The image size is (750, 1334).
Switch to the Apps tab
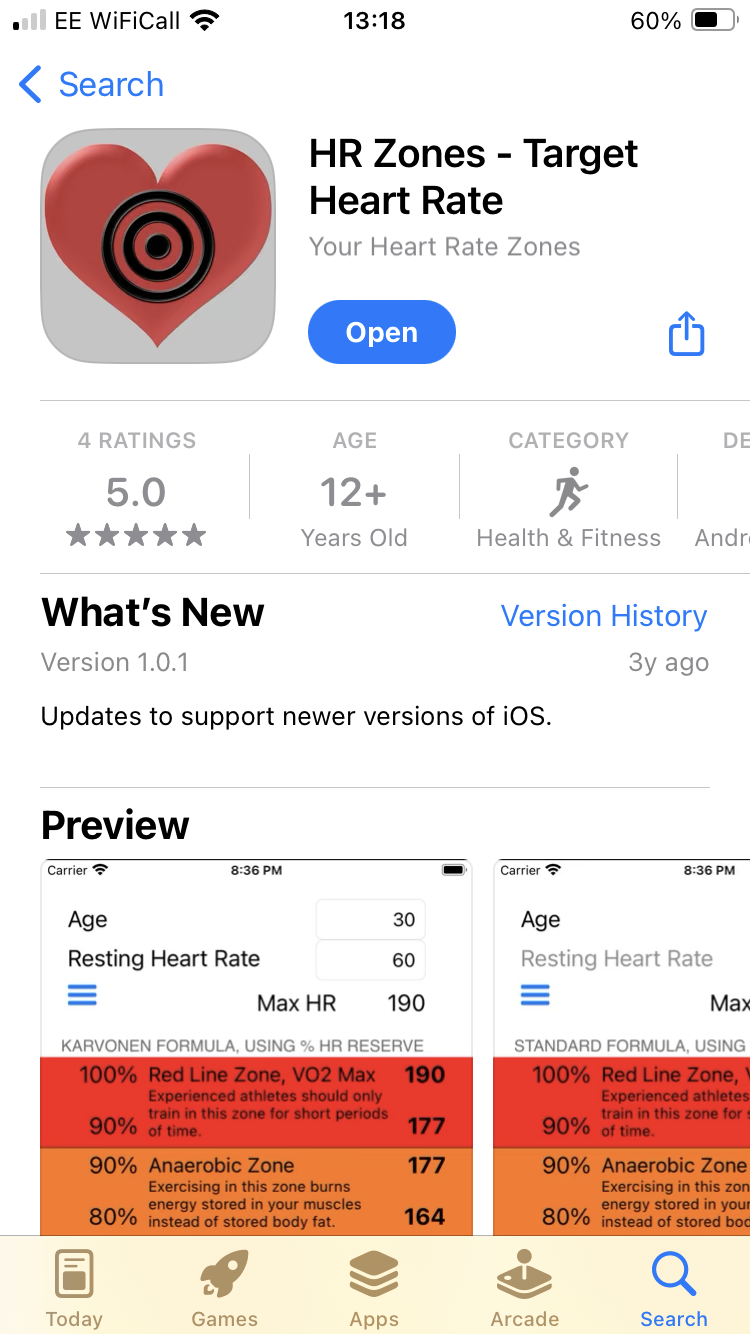[374, 1289]
